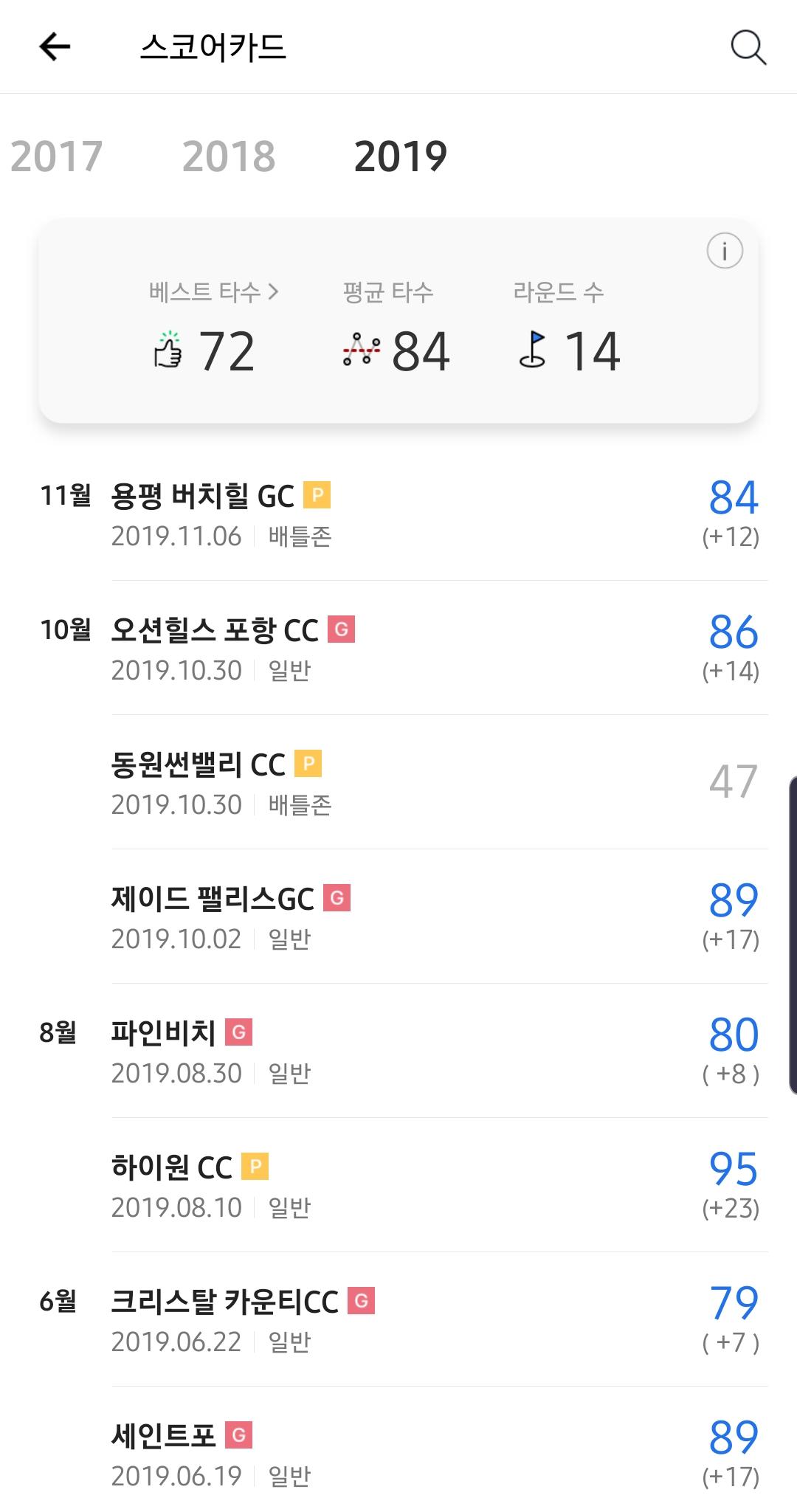Open the 베스트 타수 details
The width and height of the screenshot is (797, 1512).
(213, 292)
